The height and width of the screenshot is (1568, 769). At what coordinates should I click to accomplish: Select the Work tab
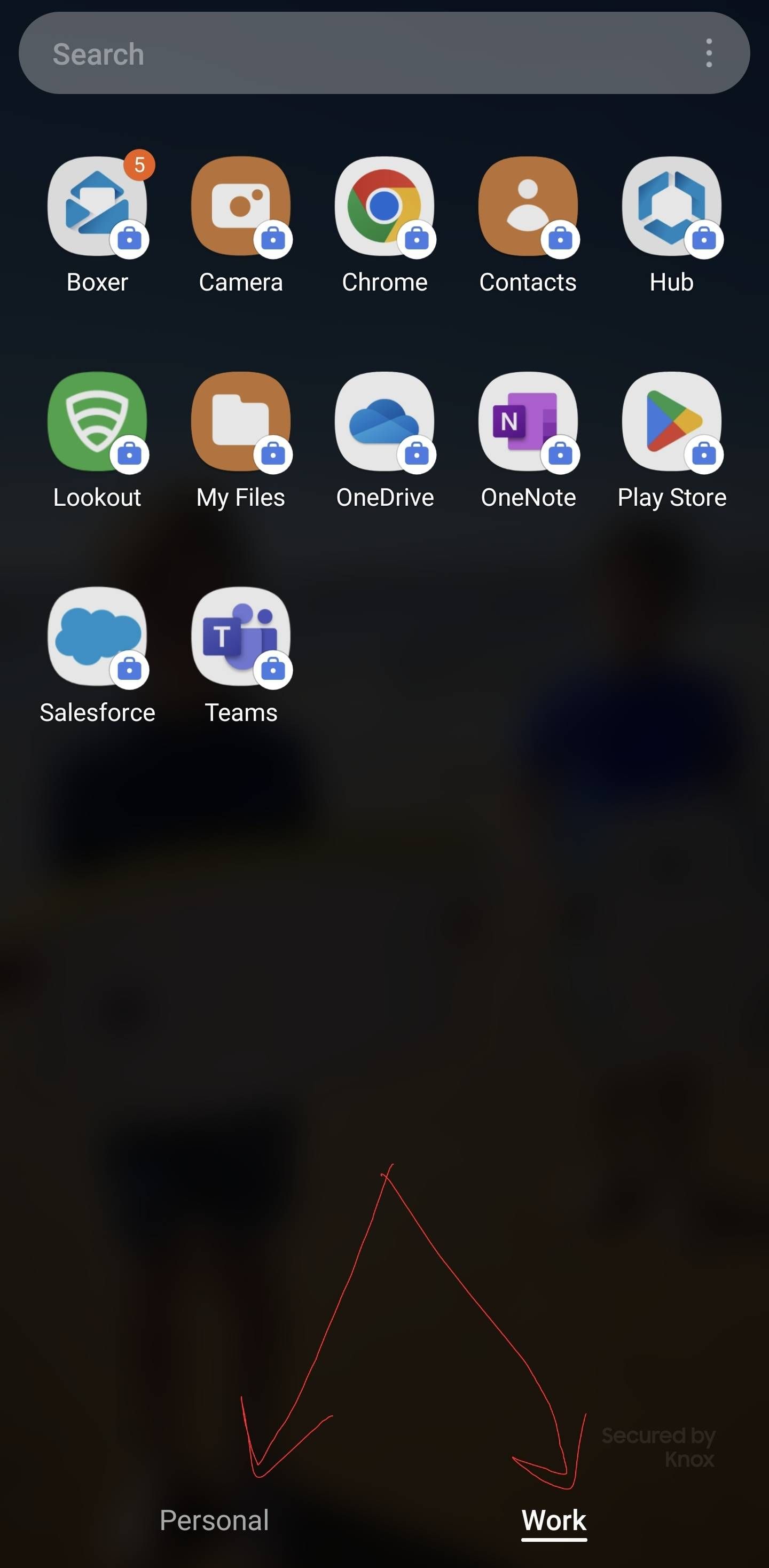click(553, 1520)
